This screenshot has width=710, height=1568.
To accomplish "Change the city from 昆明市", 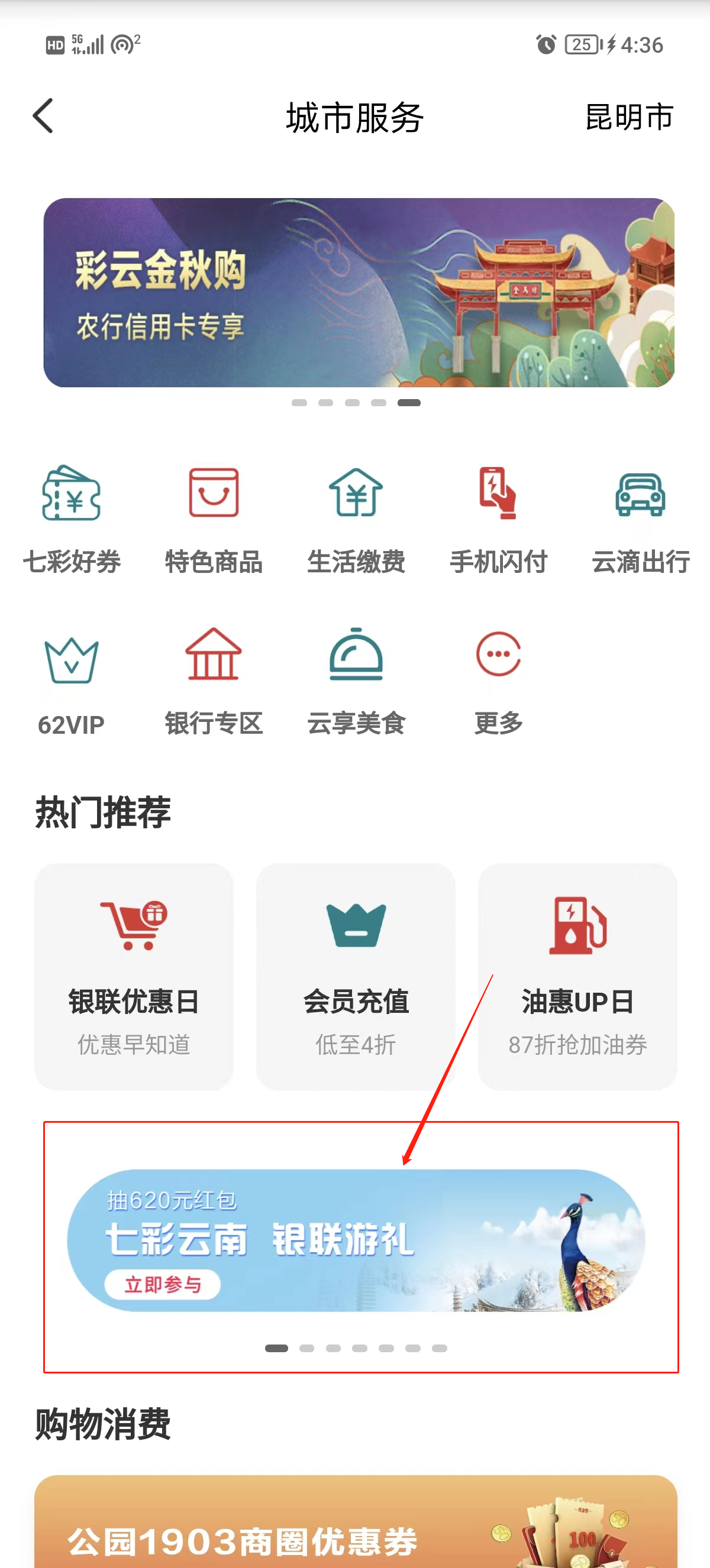I will tap(628, 117).
